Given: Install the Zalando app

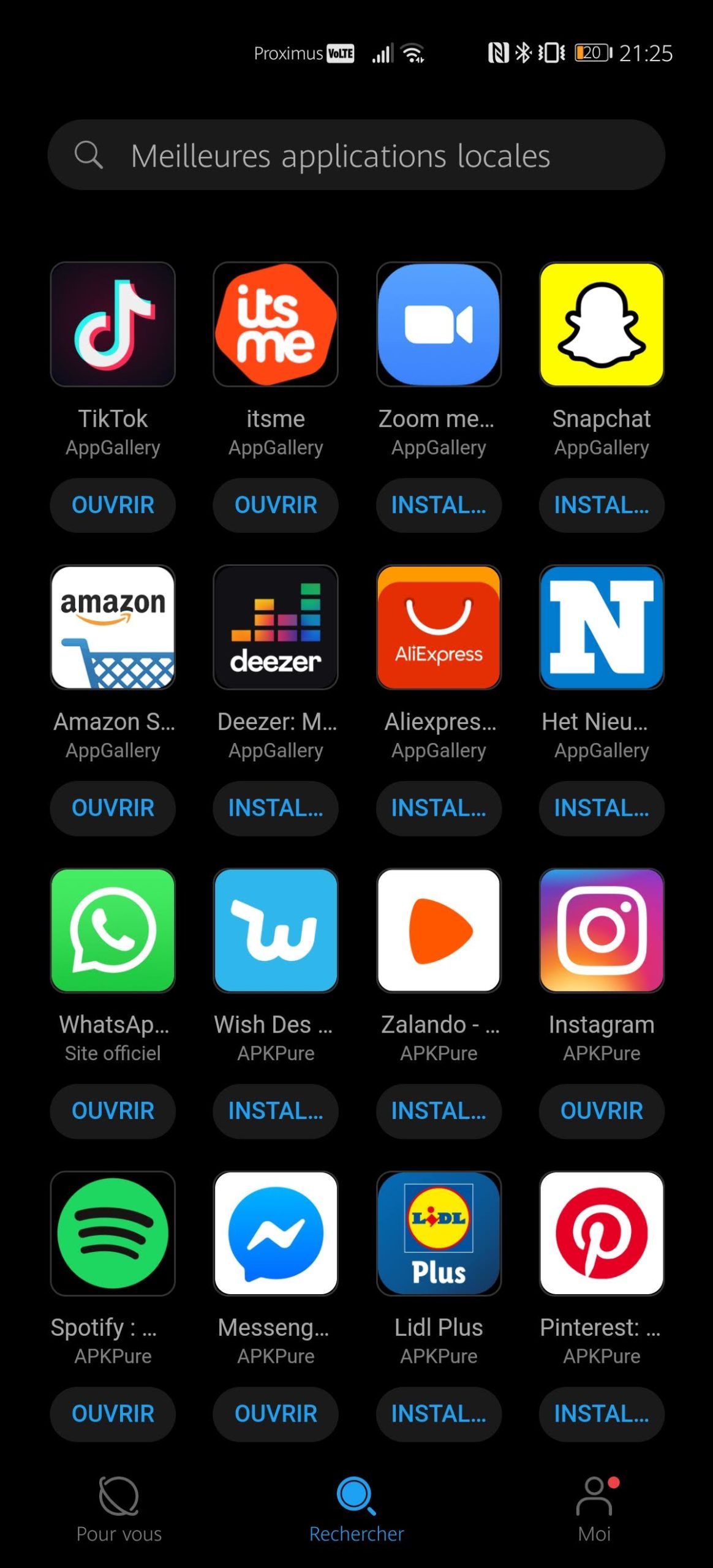Looking at the screenshot, I should click(439, 1111).
